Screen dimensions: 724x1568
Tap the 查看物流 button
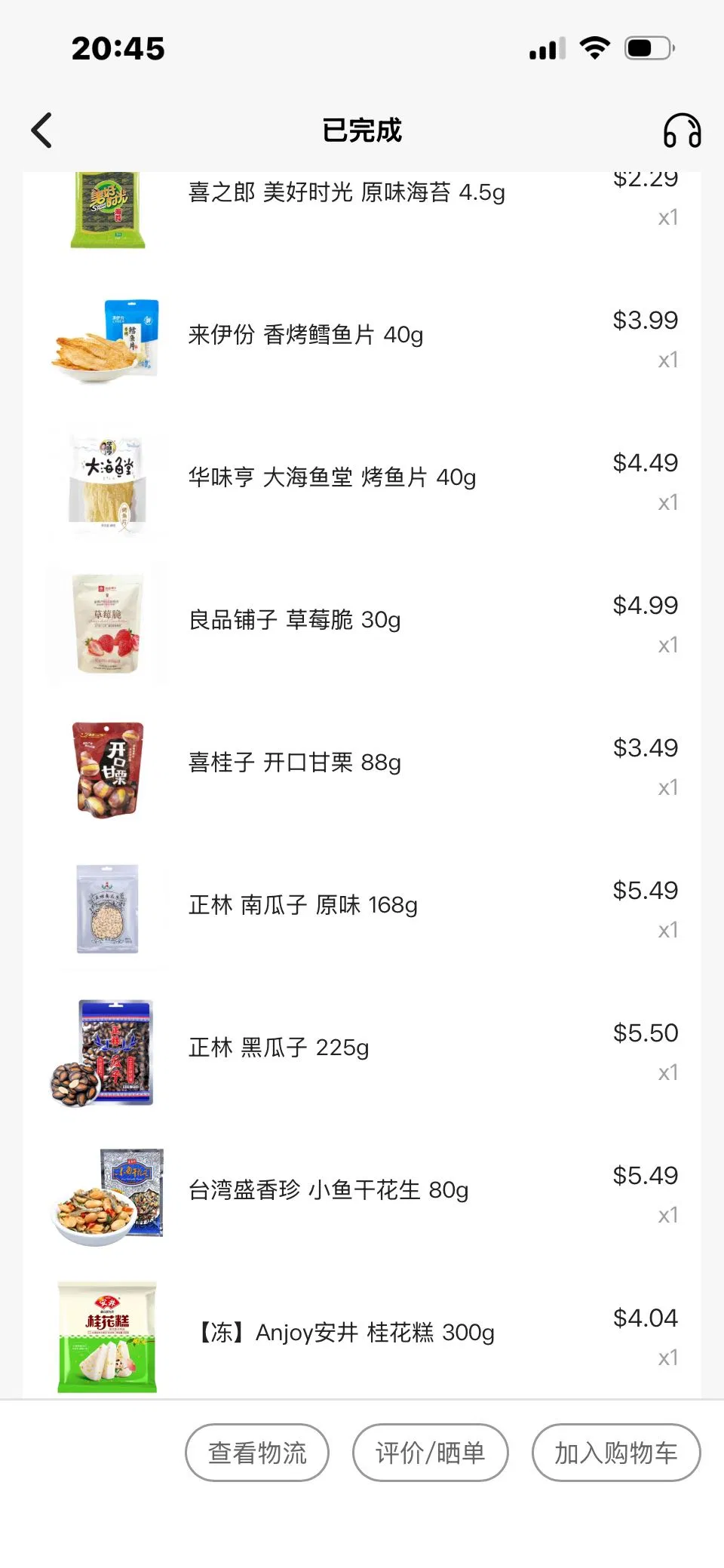click(x=257, y=1452)
